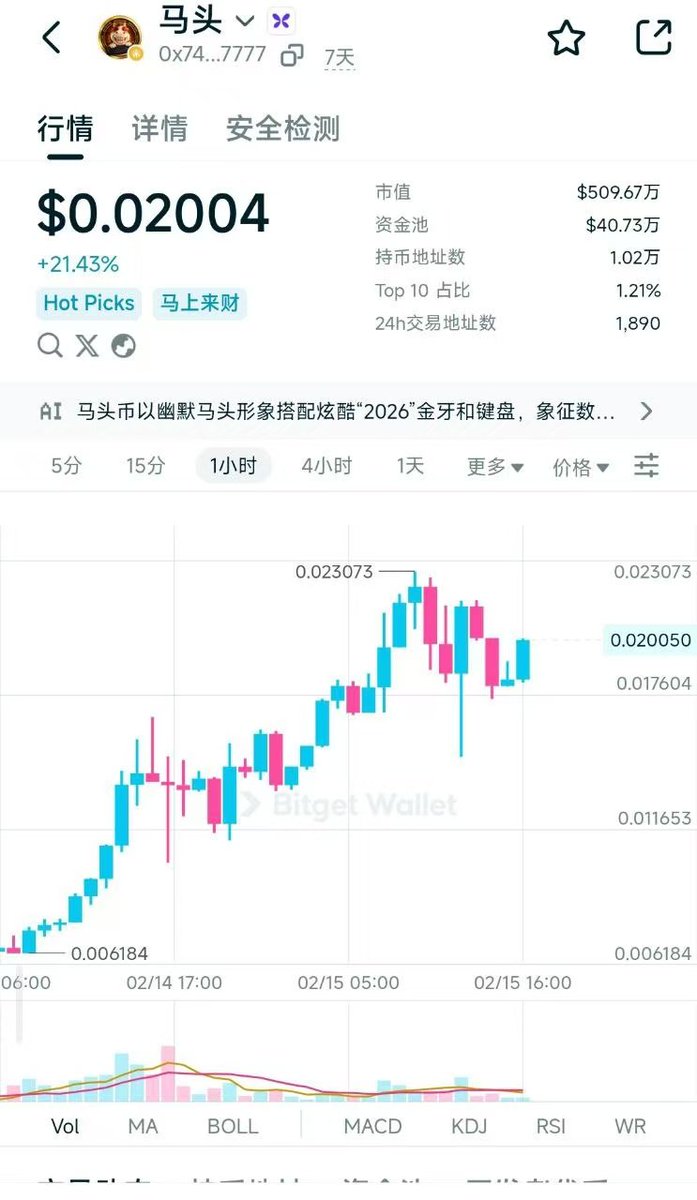The height and width of the screenshot is (1200, 697).
Task: Open the 价格 dropdown
Action: click(580, 467)
